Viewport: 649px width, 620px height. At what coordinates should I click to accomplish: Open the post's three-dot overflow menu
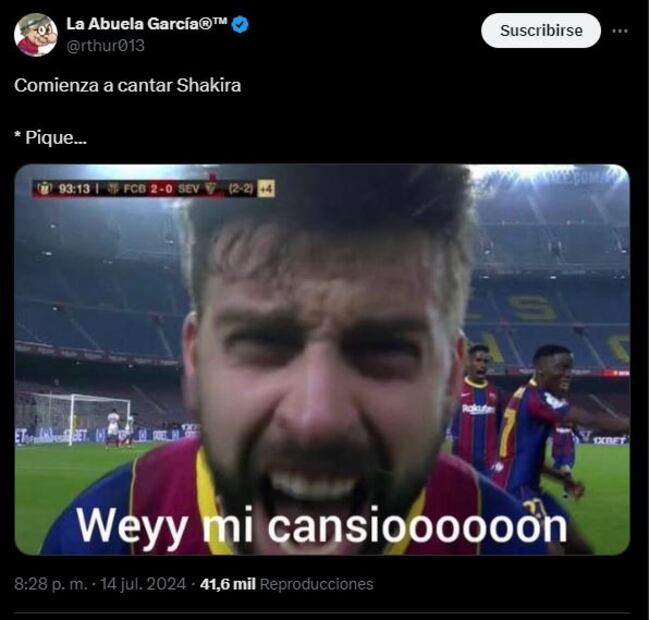(620, 31)
